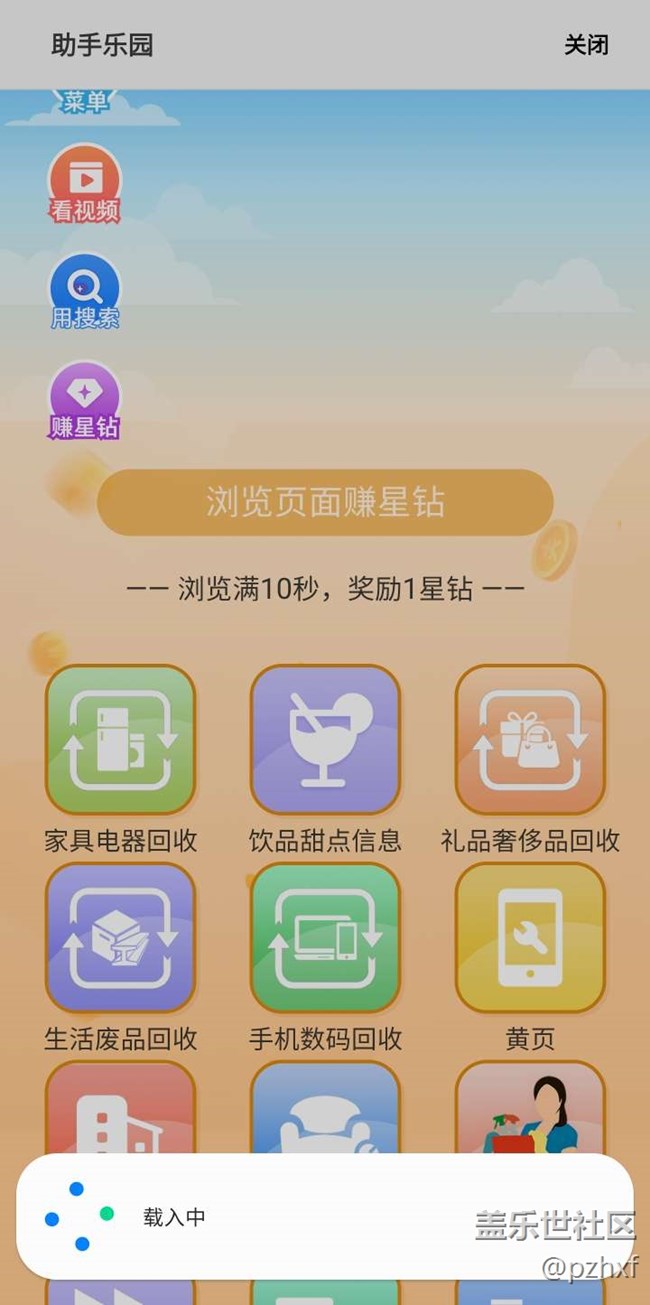Tap the 看视频 shortcut icon
Image resolution: width=650 pixels, height=1305 pixels.
[x=85, y=184]
